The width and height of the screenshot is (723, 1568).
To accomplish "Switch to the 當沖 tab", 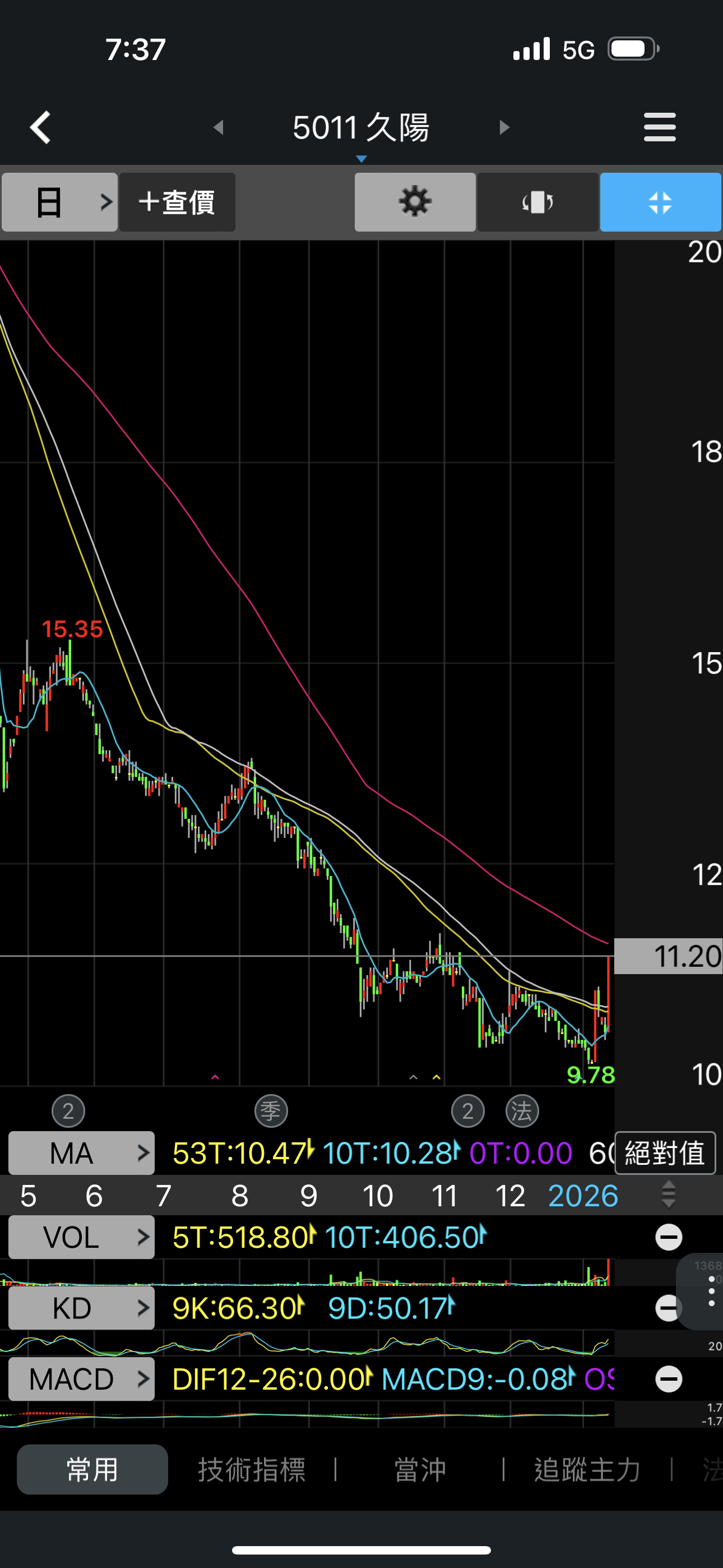I will coord(420,1469).
